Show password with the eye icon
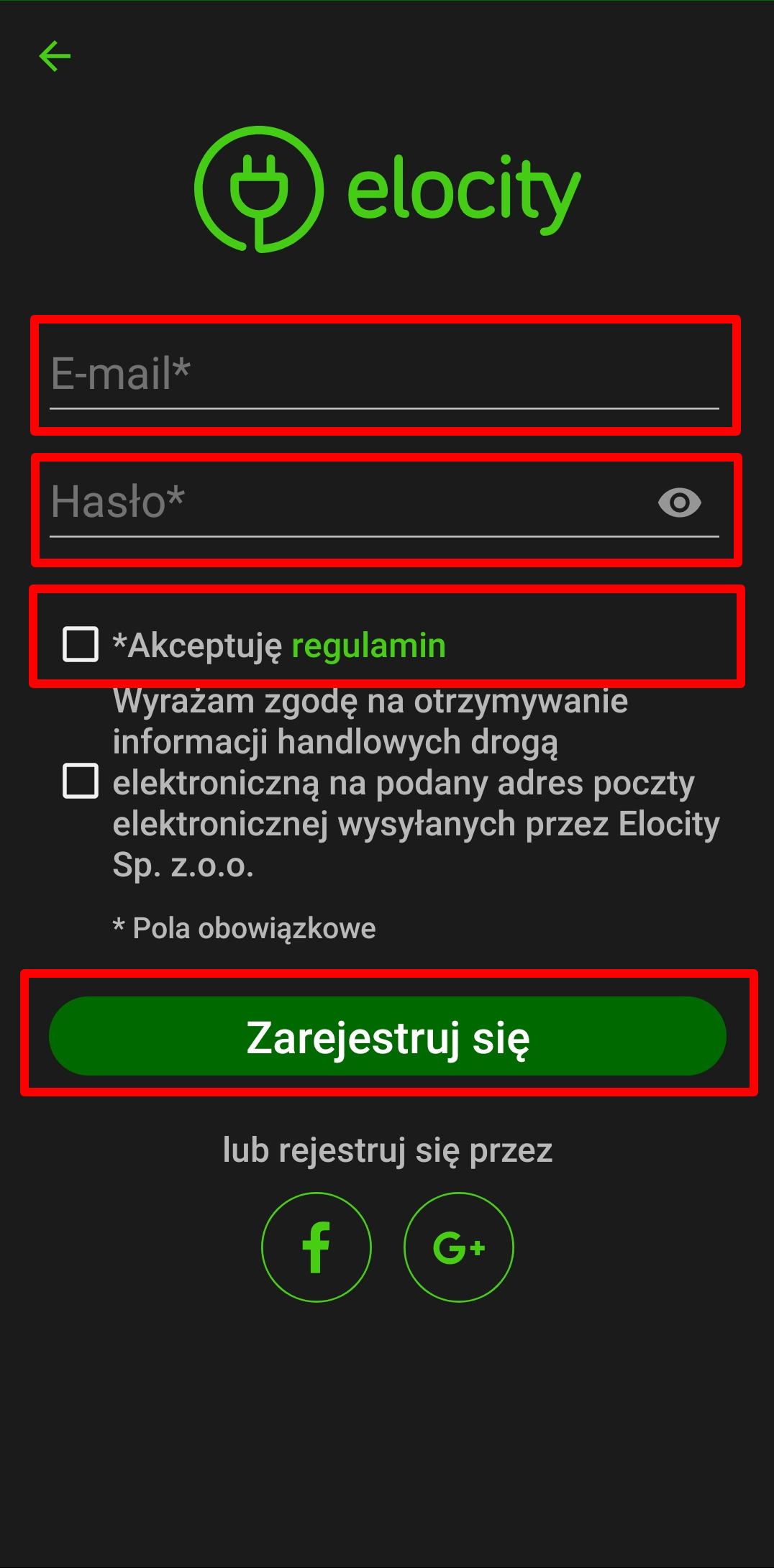The image size is (774, 1568). 680,503
